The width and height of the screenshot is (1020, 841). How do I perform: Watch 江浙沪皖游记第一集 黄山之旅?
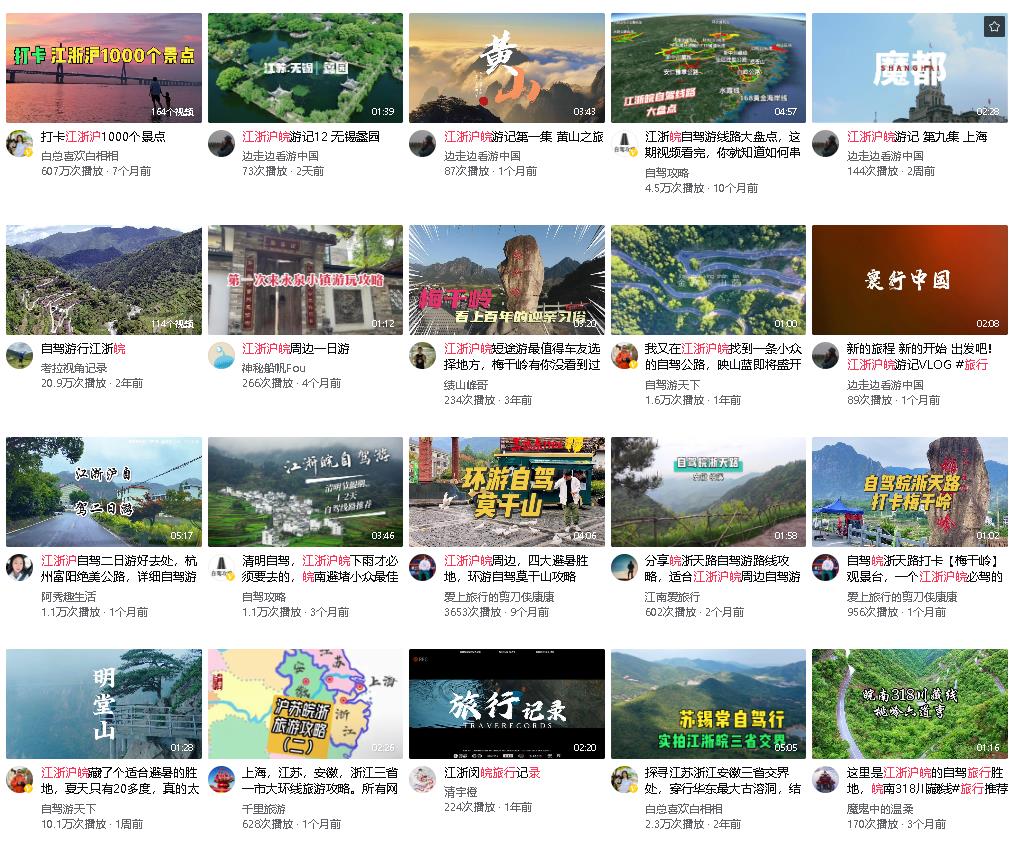pyautogui.click(x=506, y=68)
